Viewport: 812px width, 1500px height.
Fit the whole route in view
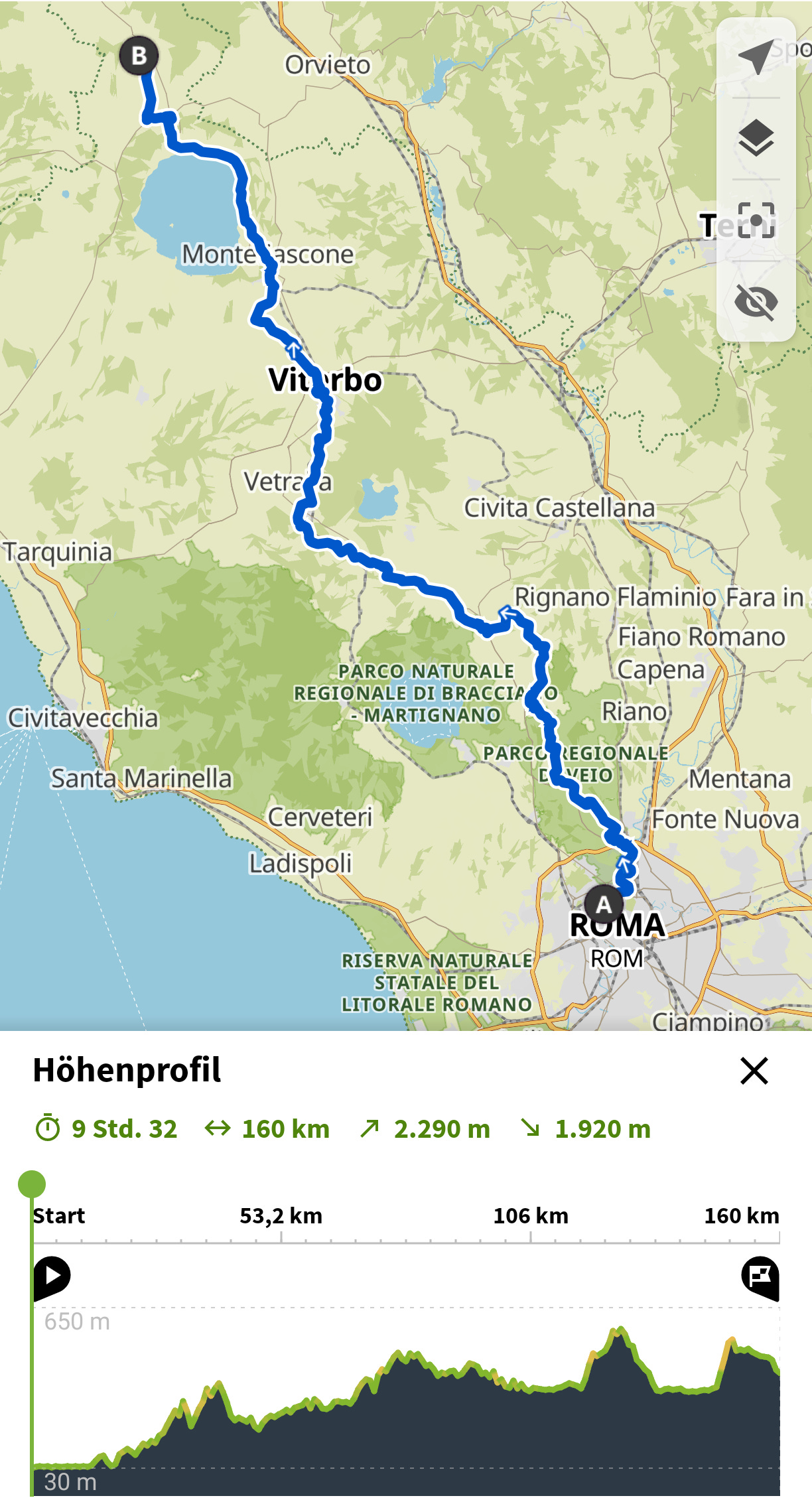756,220
